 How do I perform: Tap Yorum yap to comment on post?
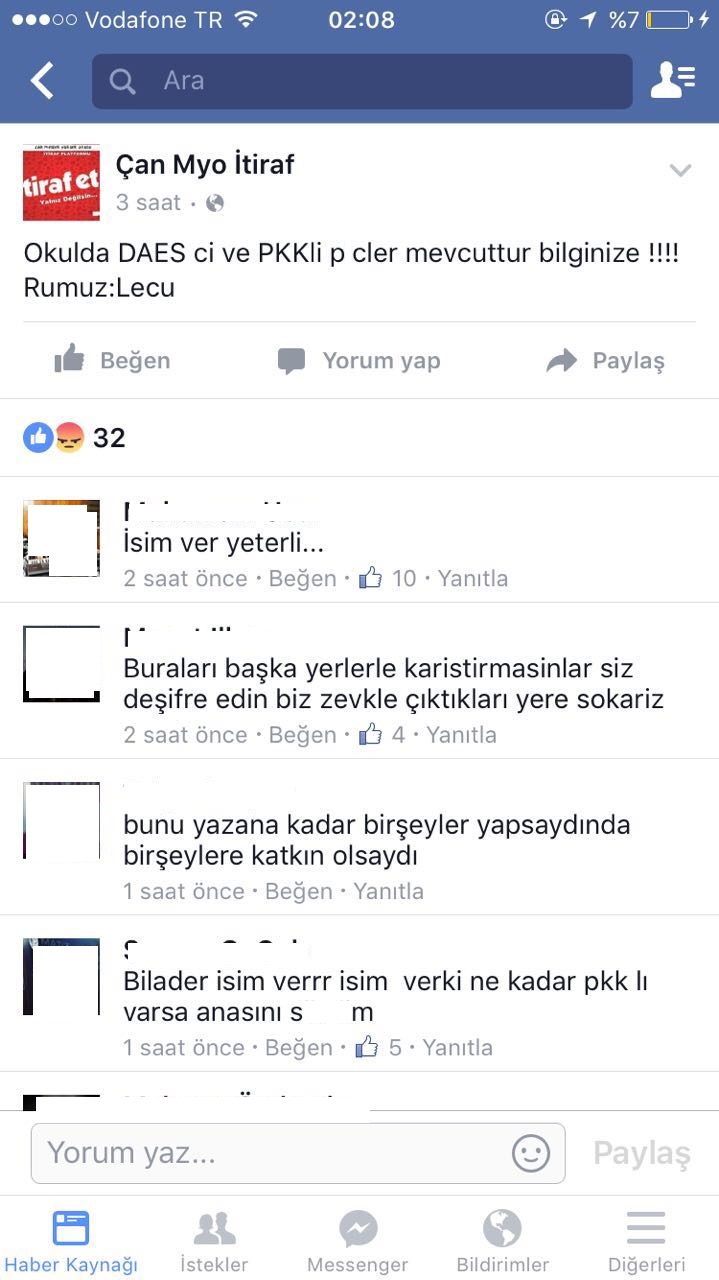click(358, 361)
